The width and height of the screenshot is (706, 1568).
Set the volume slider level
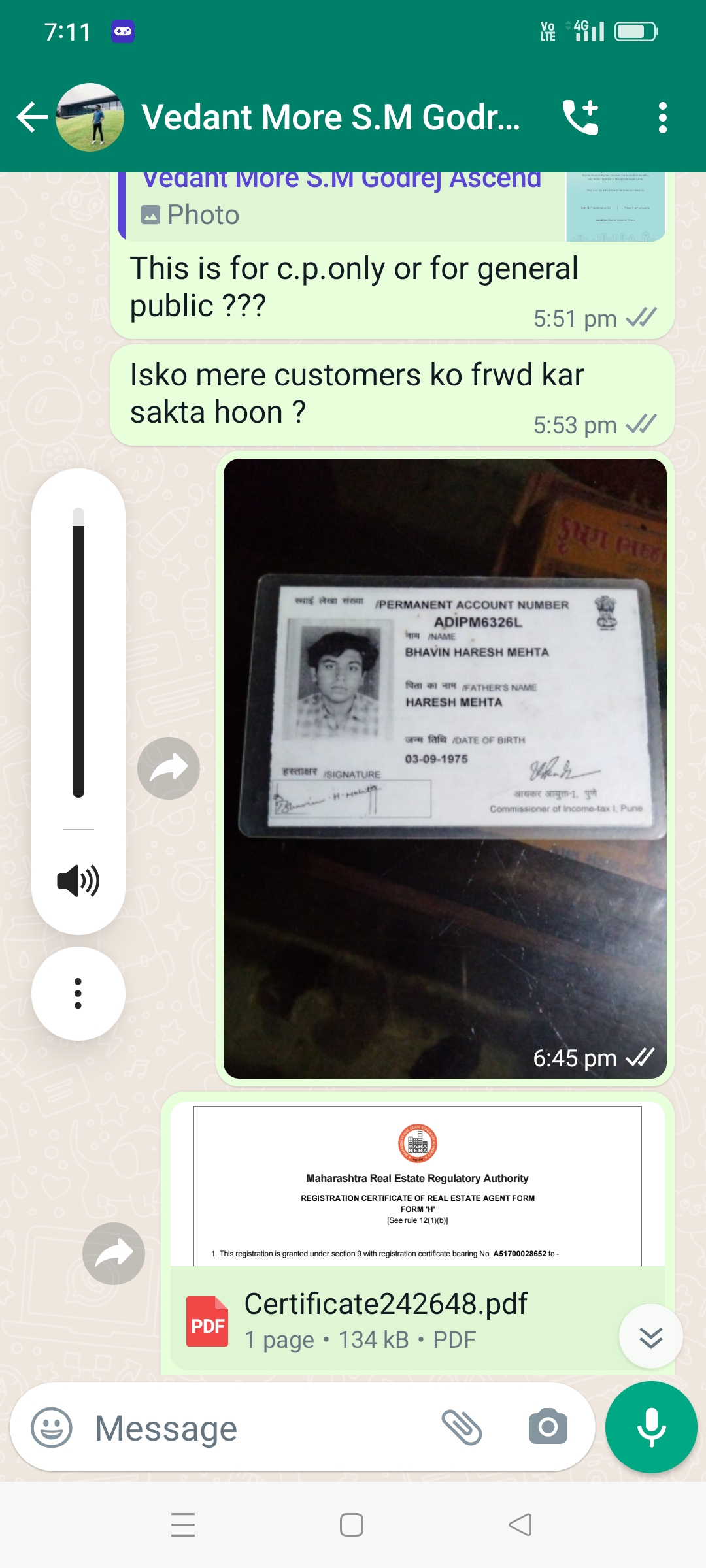pos(78,653)
